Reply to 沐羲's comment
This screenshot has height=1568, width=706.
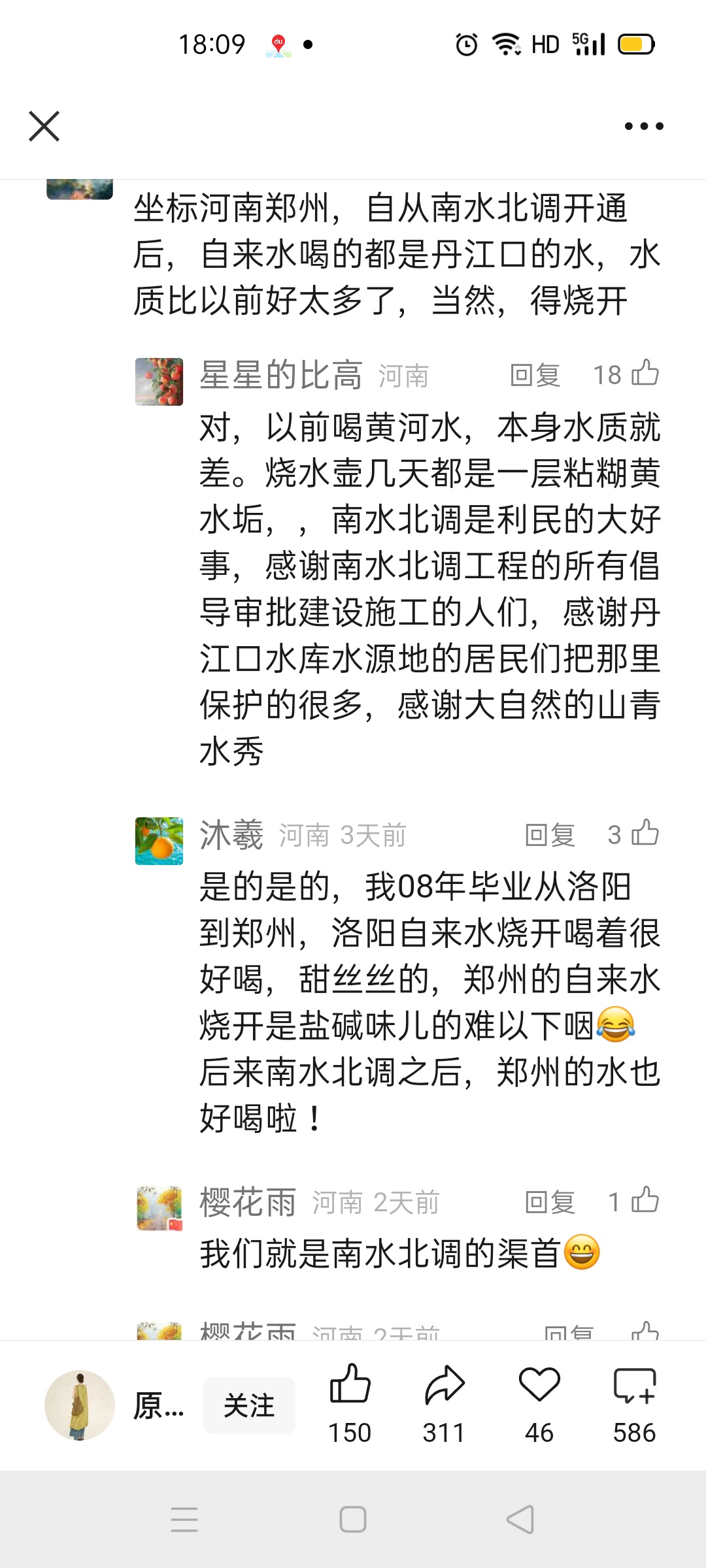pos(550,835)
